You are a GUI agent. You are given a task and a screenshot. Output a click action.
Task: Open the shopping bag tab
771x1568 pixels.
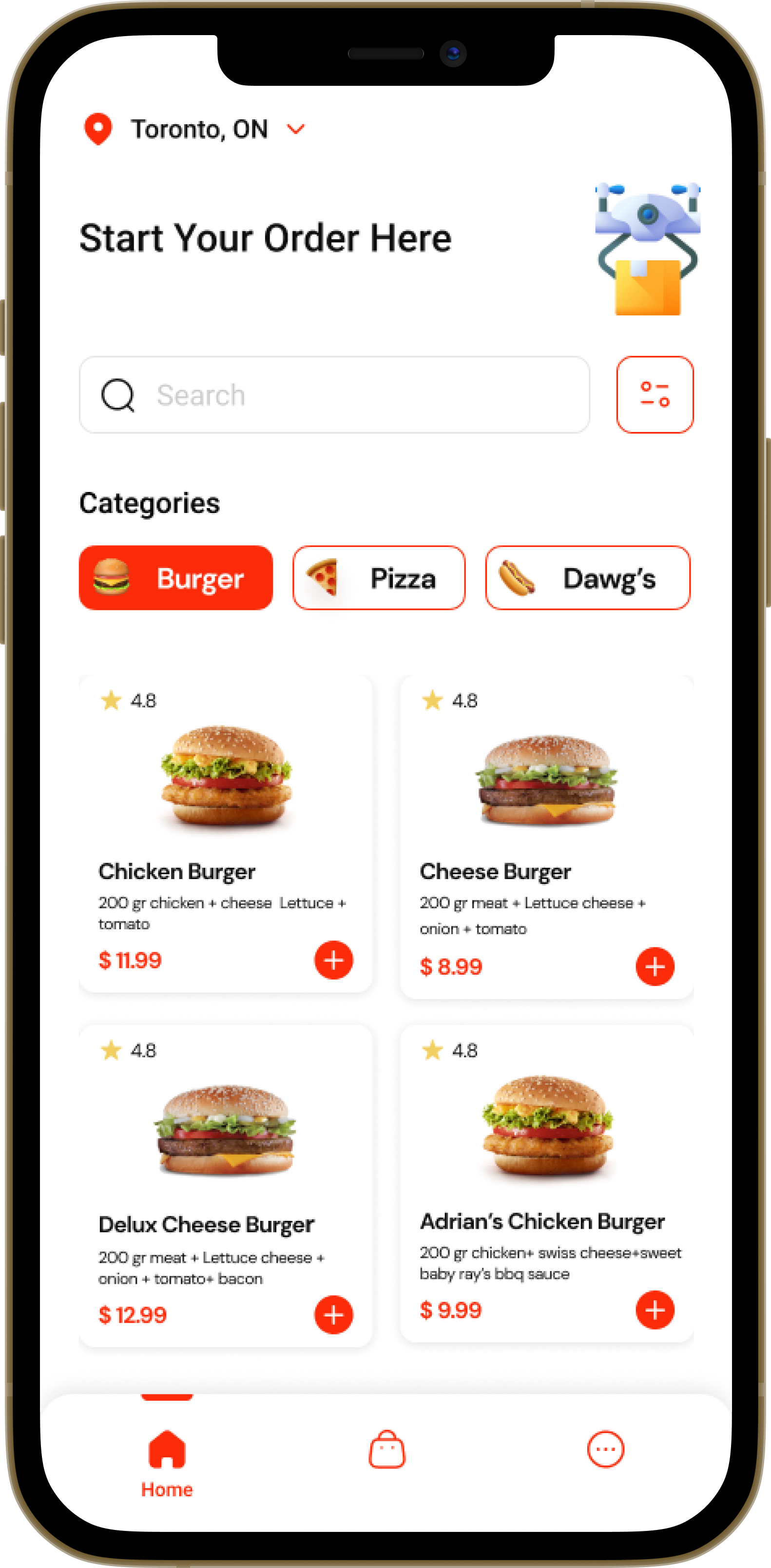coord(387,1450)
